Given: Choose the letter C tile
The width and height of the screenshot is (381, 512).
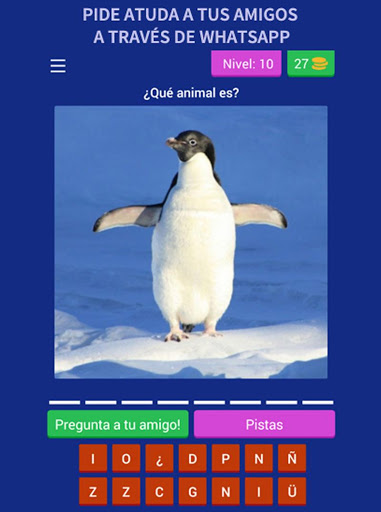Looking at the screenshot, I should (159, 492).
